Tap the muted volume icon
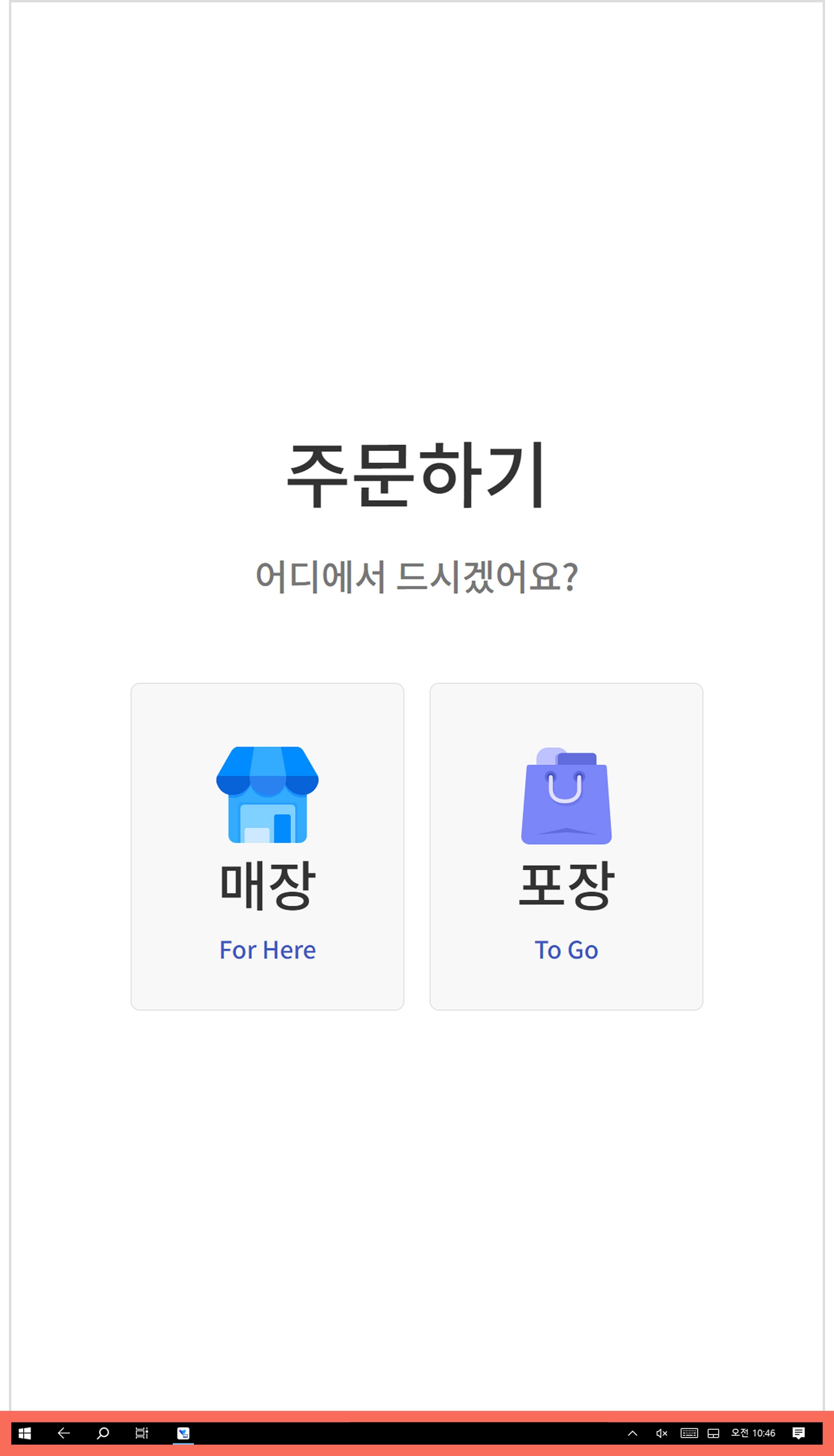 [662, 1433]
